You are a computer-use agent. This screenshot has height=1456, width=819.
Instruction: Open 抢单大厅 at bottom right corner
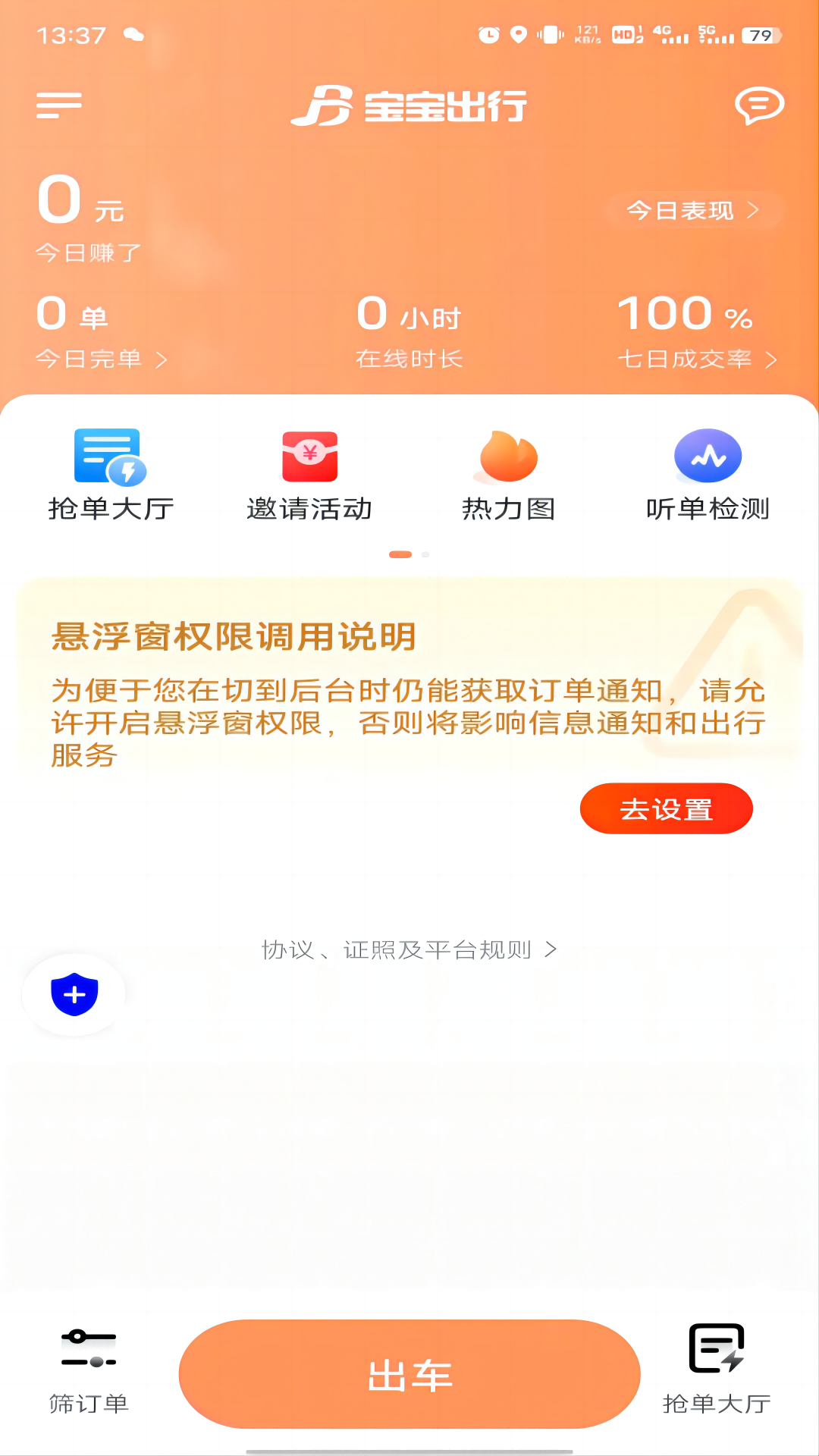(716, 1373)
